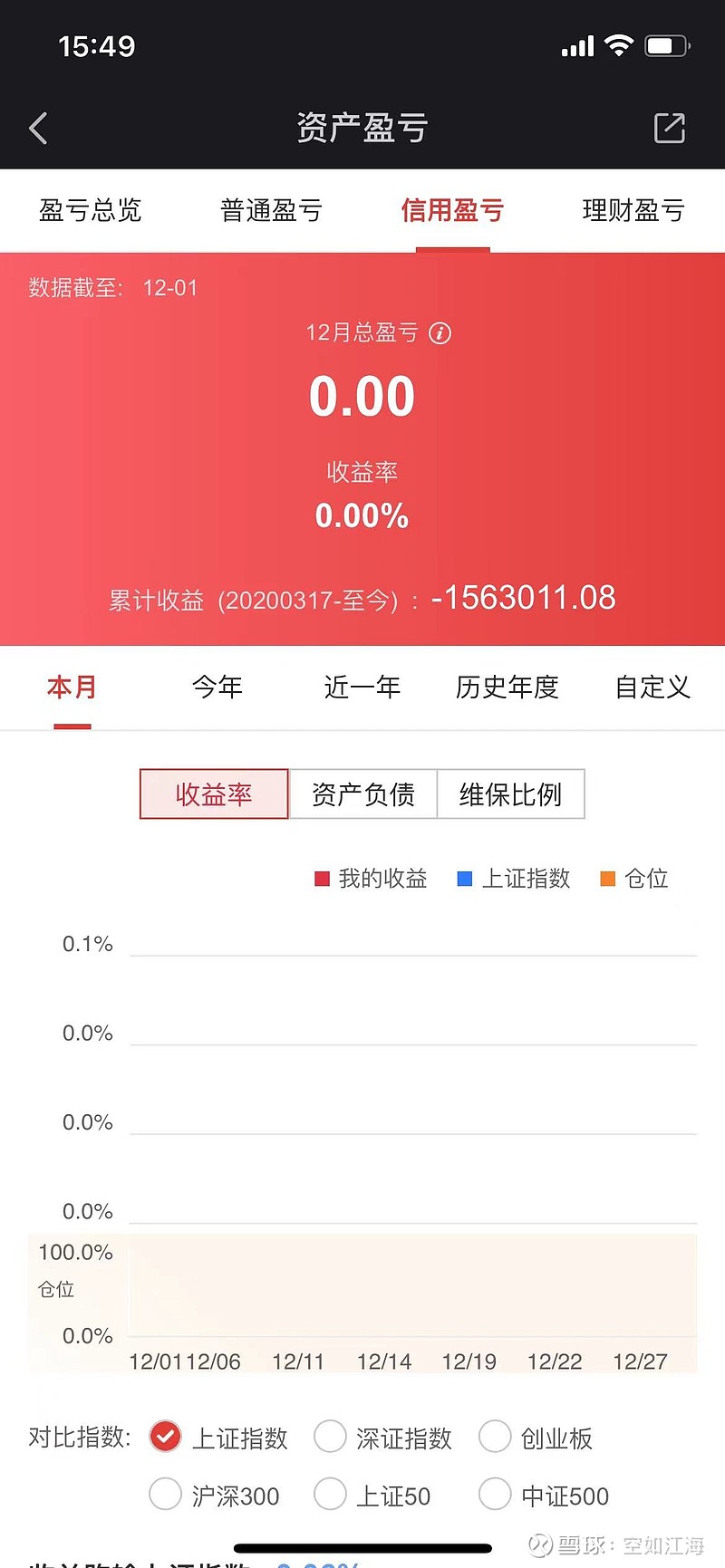Image resolution: width=725 pixels, height=1568 pixels.
Task: Switch chart to 资产负债
Action: [362, 794]
